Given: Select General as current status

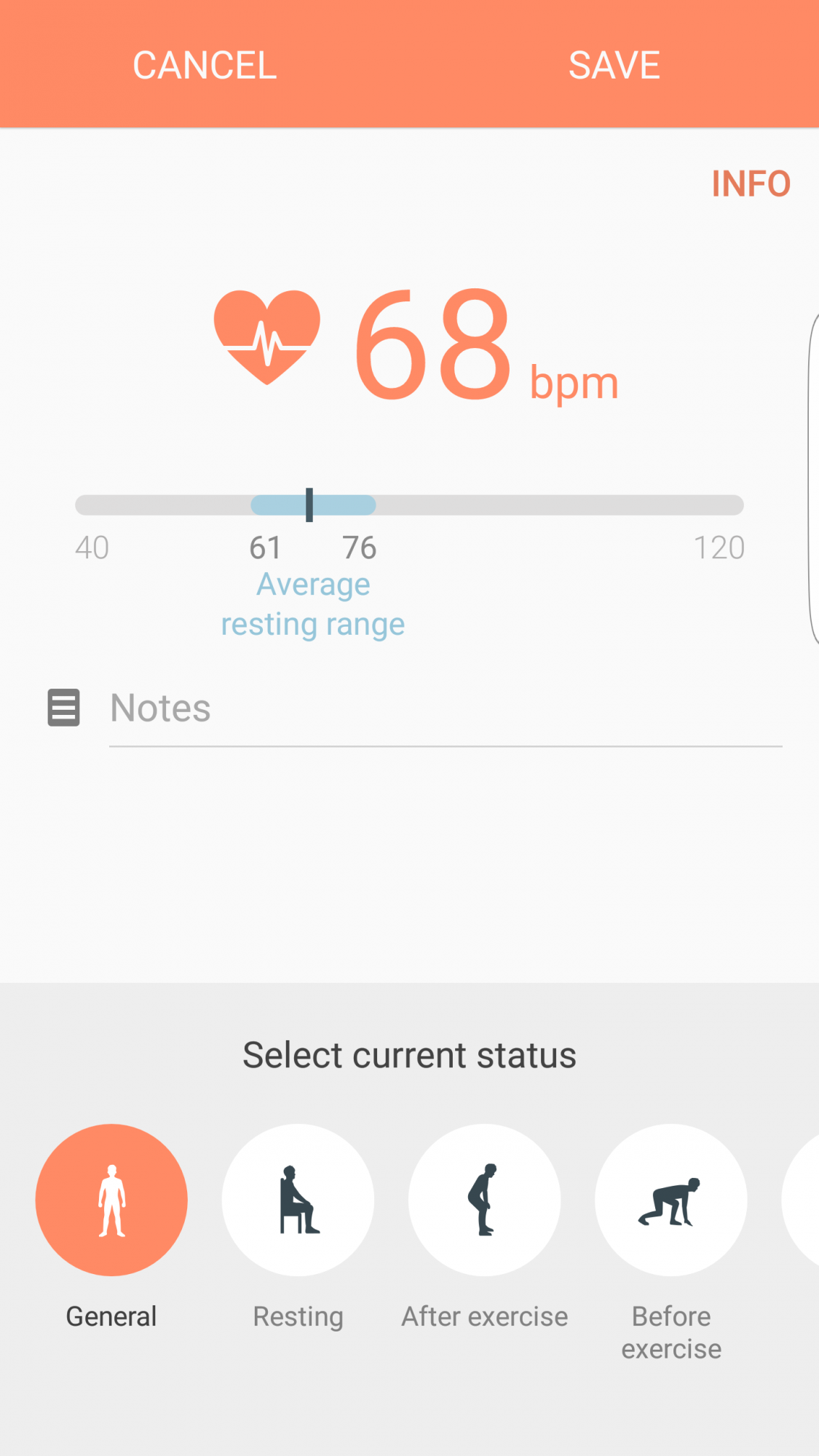Looking at the screenshot, I should (111, 1200).
